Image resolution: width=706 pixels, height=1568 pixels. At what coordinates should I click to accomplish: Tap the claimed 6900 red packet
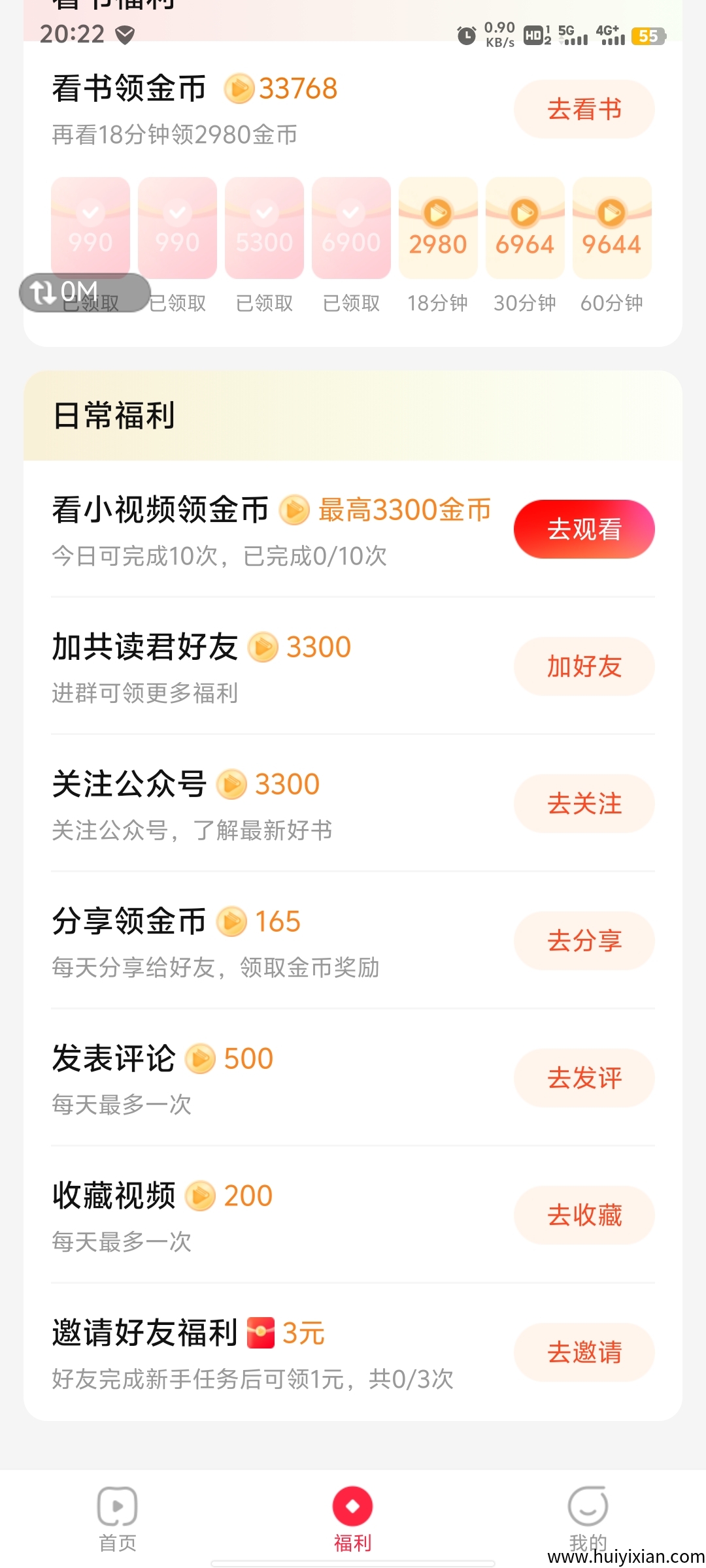351,227
